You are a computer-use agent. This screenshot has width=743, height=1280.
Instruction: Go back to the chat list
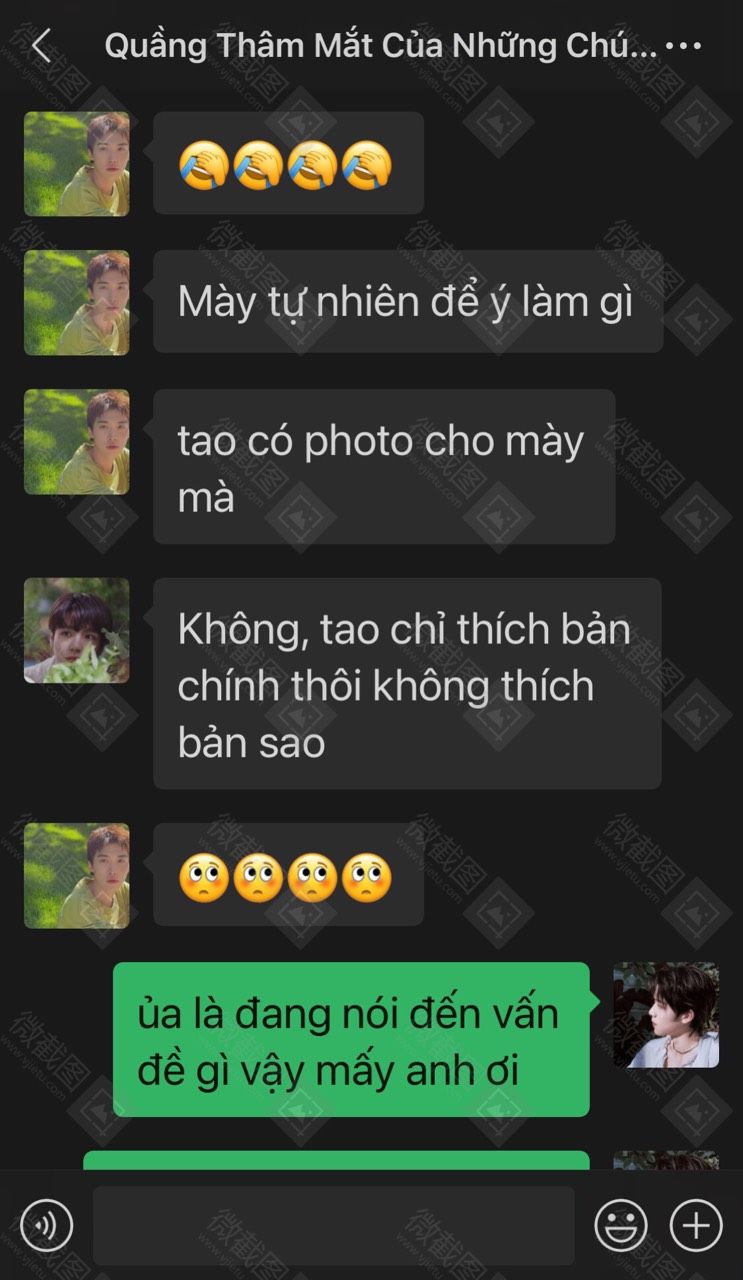(x=41, y=46)
